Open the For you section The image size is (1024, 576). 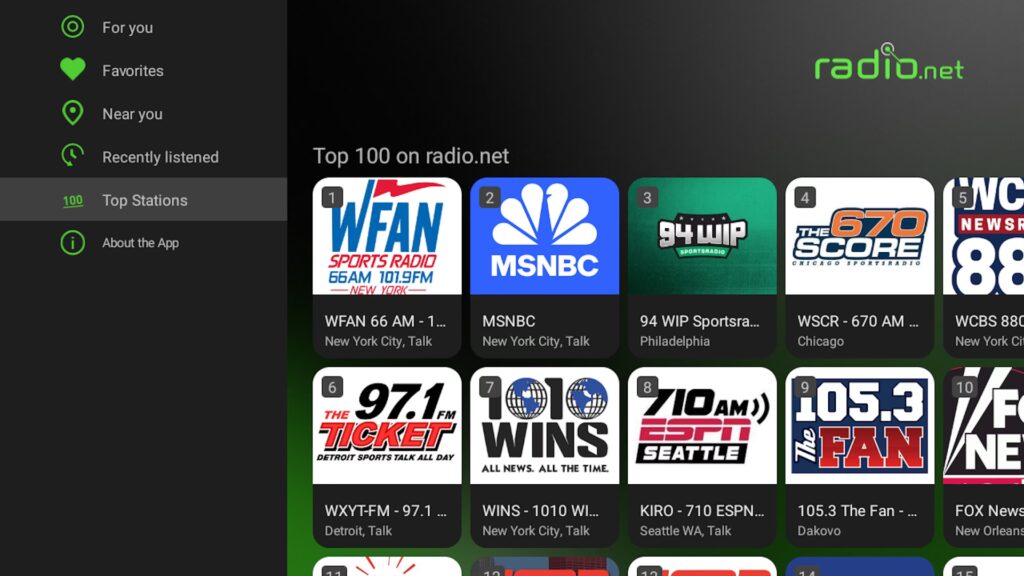click(x=127, y=28)
